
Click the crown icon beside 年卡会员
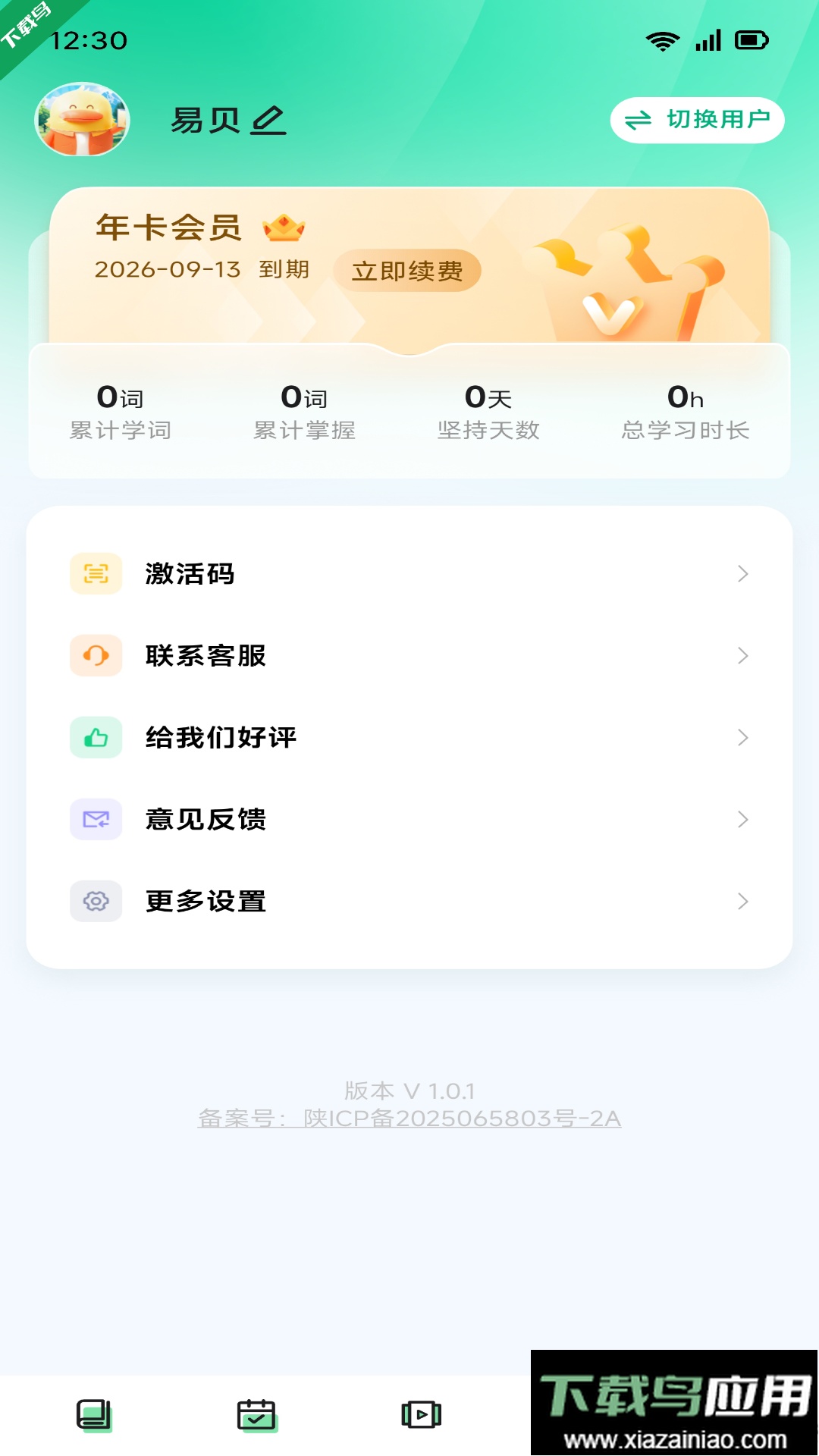click(284, 227)
